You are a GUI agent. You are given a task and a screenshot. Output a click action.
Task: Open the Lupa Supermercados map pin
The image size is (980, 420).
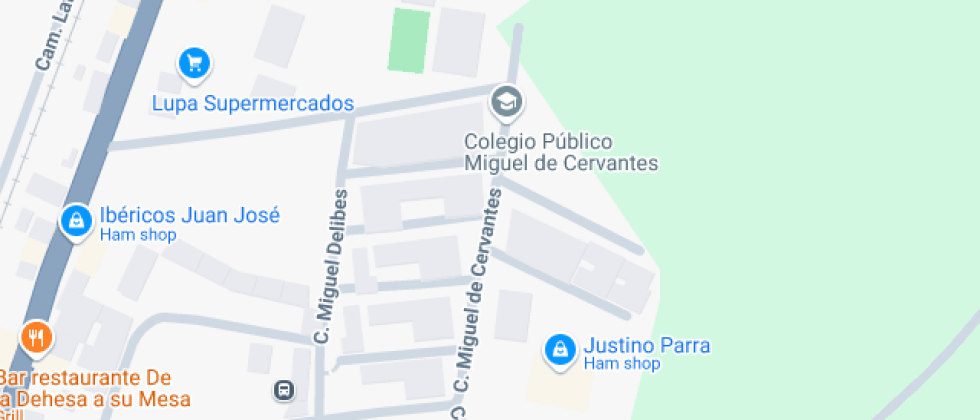point(194,64)
